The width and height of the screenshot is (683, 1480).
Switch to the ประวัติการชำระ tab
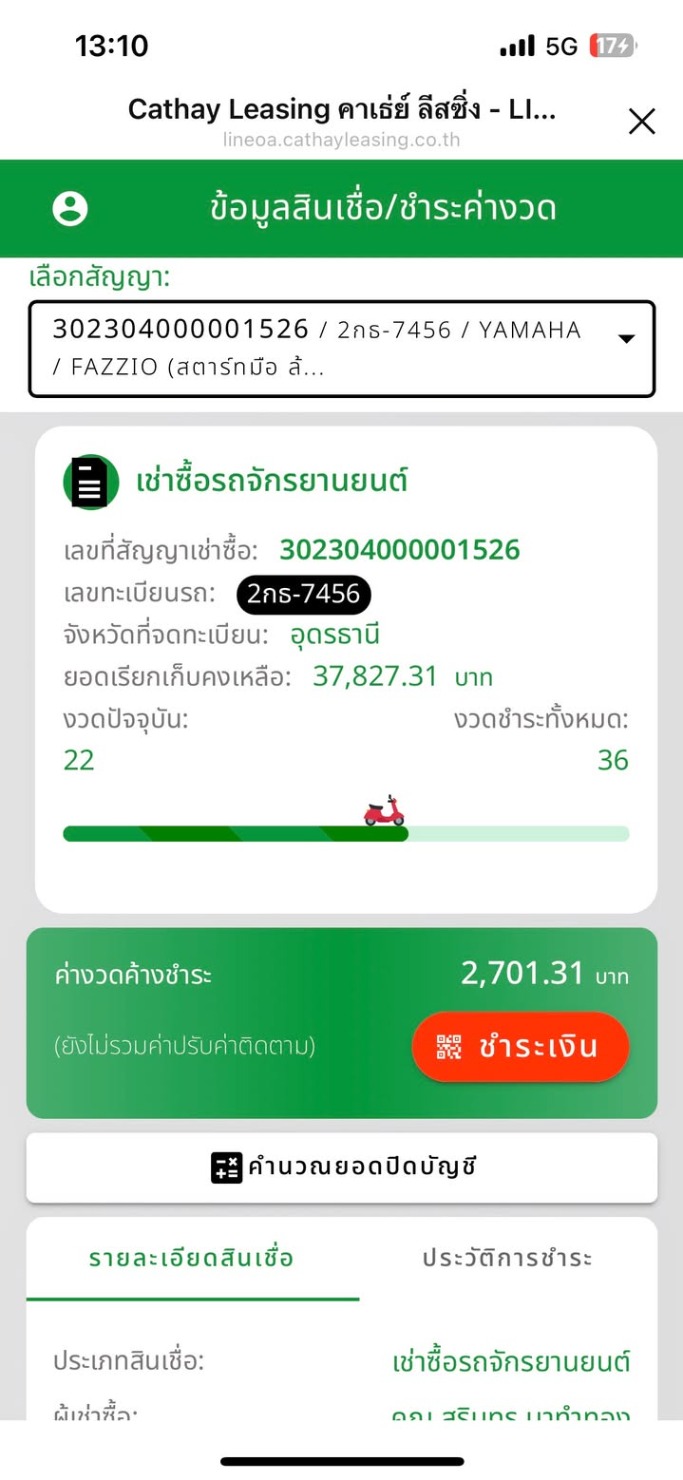click(507, 1258)
